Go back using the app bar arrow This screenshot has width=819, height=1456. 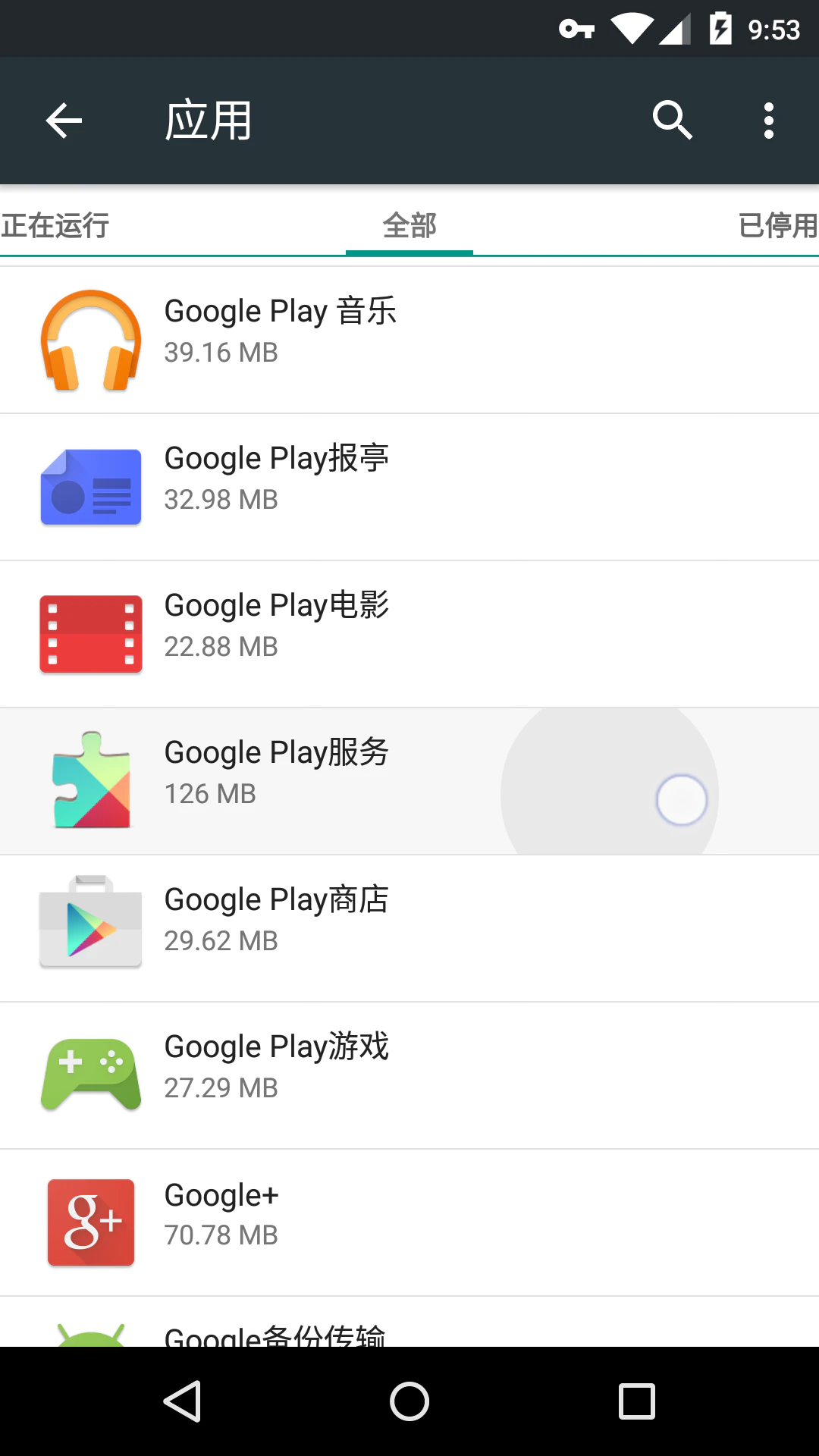(x=64, y=121)
